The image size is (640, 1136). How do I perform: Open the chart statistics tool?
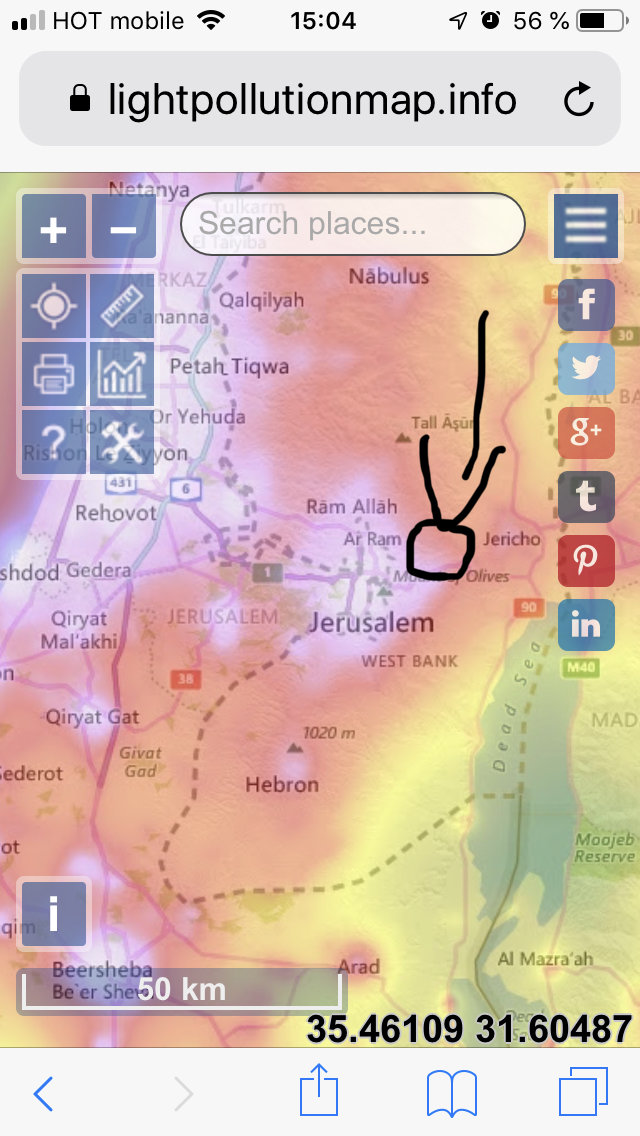(123, 374)
